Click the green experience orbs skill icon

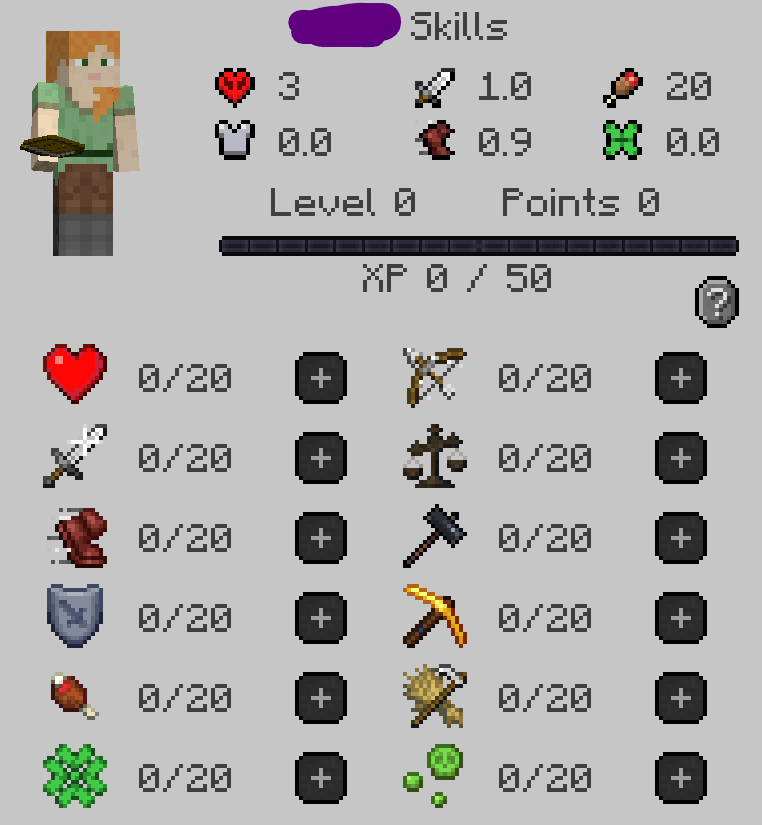(434, 777)
